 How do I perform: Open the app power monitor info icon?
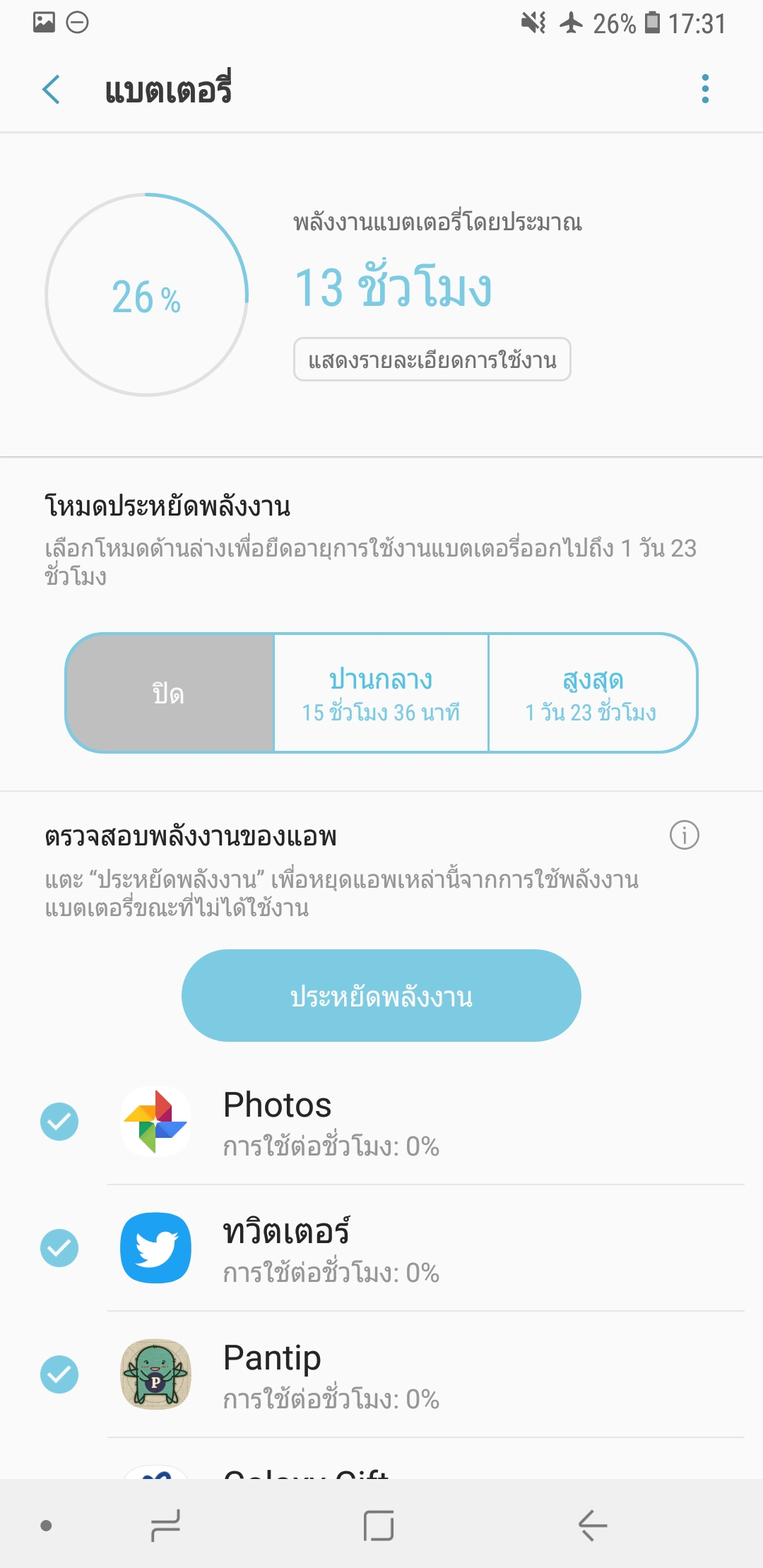point(684,836)
